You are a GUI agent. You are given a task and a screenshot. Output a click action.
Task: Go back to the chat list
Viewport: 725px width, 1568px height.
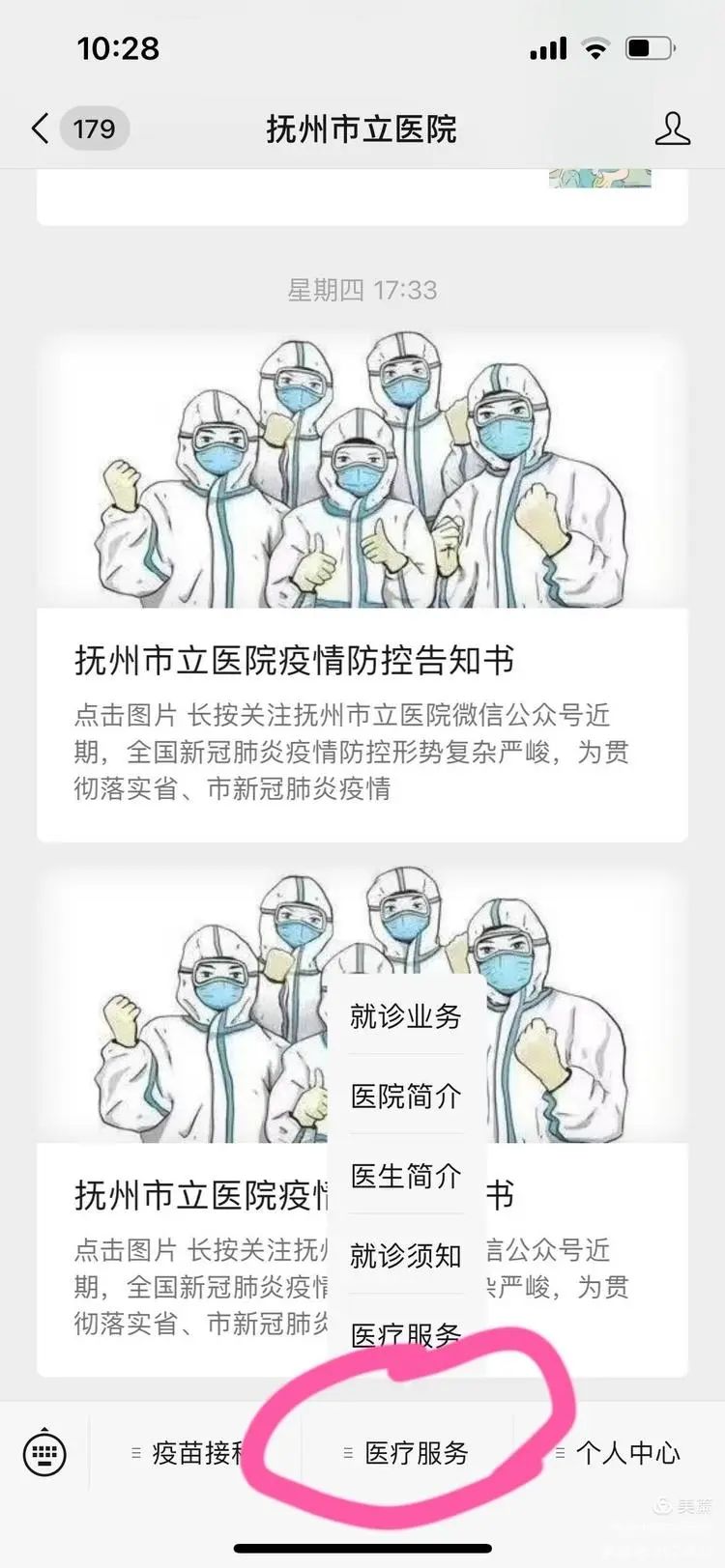(x=41, y=128)
